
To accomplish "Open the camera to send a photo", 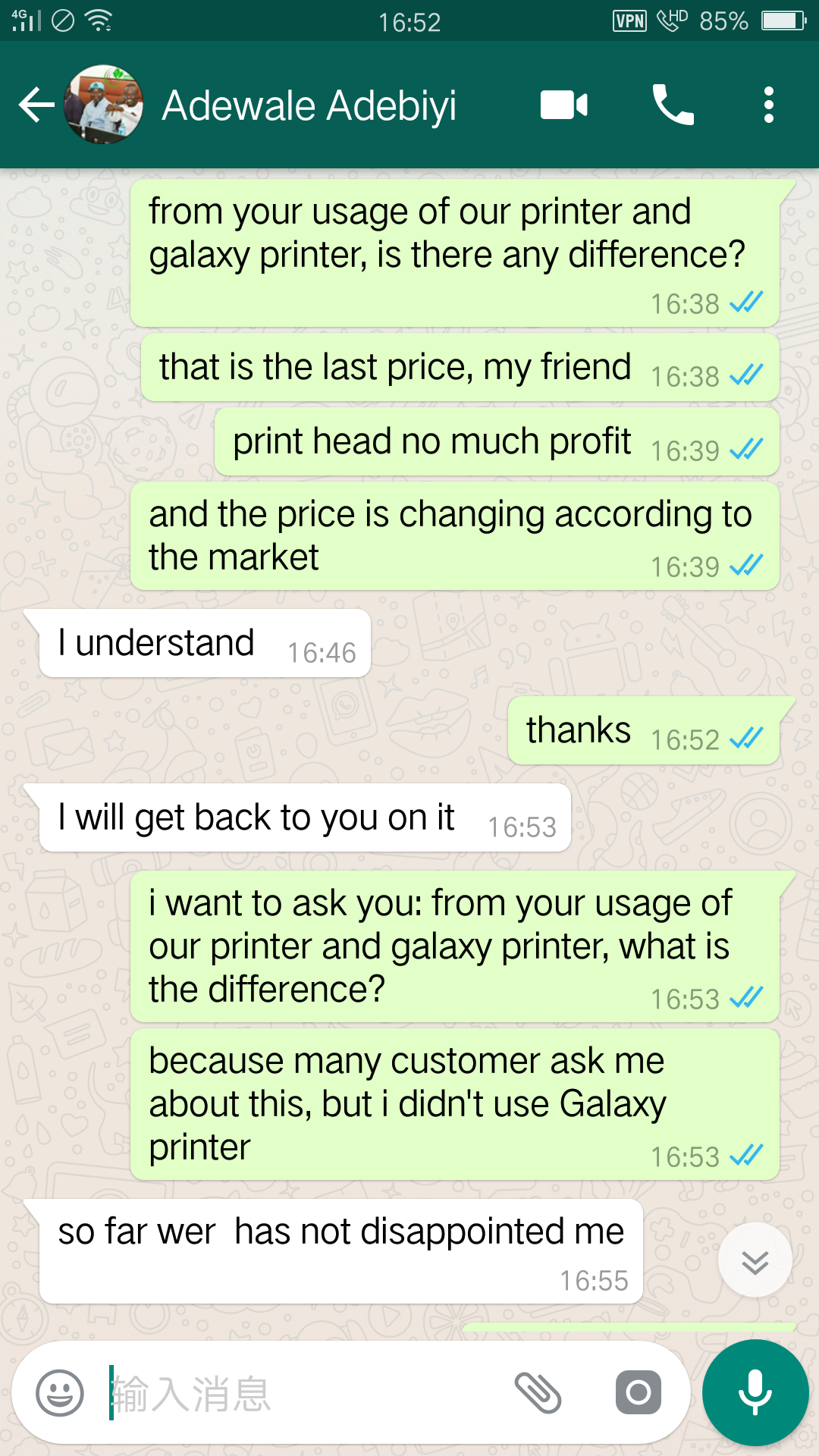I will pyautogui.click(x=639, y=1392).
